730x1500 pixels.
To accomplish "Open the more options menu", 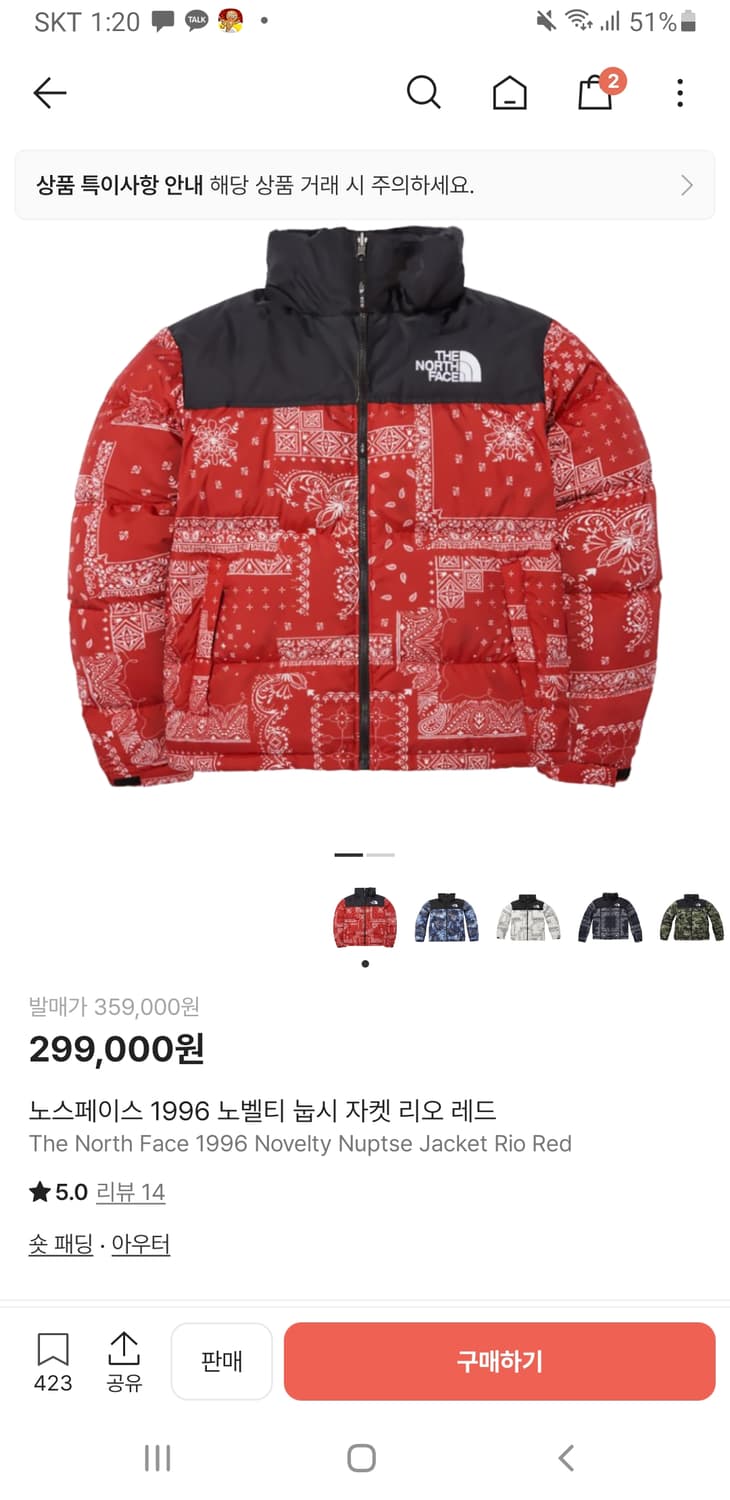I will point(680,92).
